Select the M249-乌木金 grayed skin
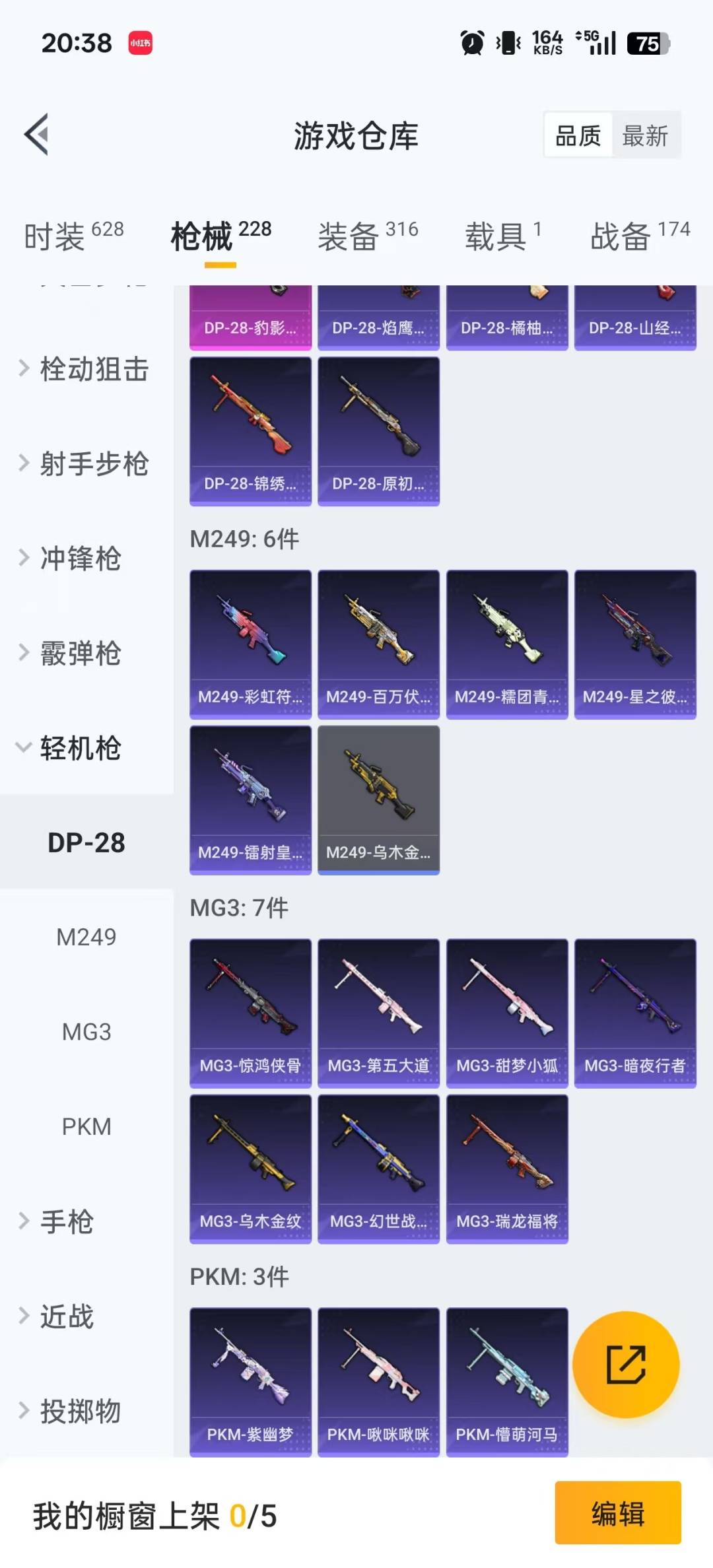 tap(378, 799)
